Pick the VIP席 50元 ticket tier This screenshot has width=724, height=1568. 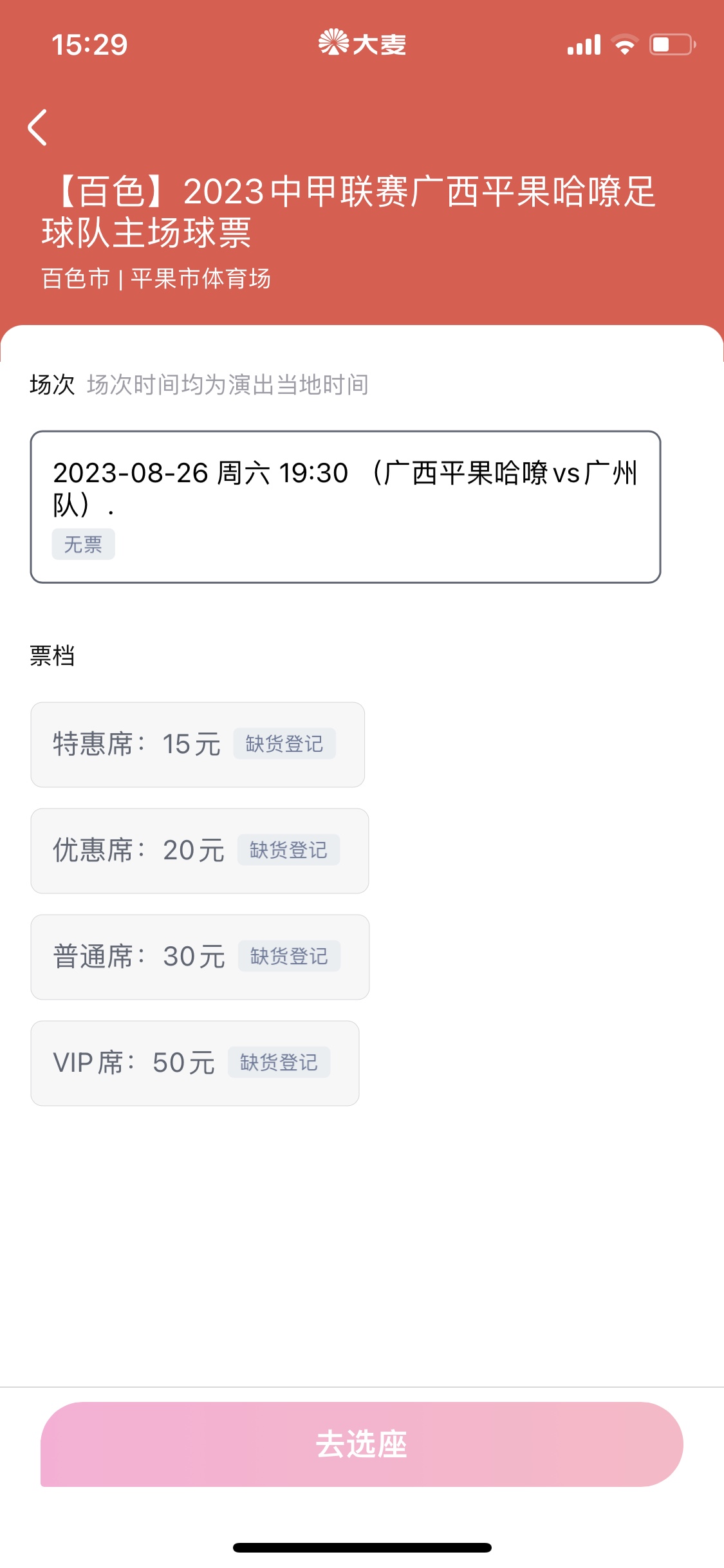click(195, 1063)
